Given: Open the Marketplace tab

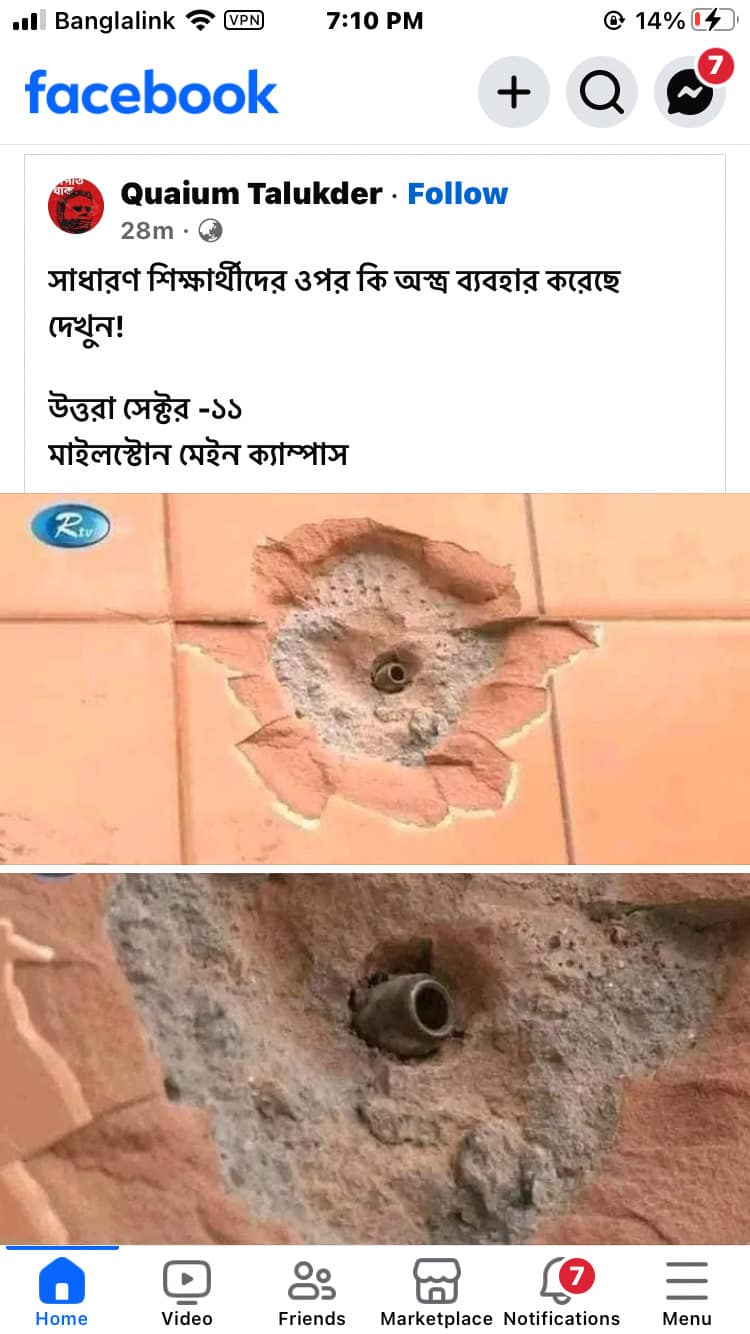Looking at the screenshot, I should [x=436, y=1292].
